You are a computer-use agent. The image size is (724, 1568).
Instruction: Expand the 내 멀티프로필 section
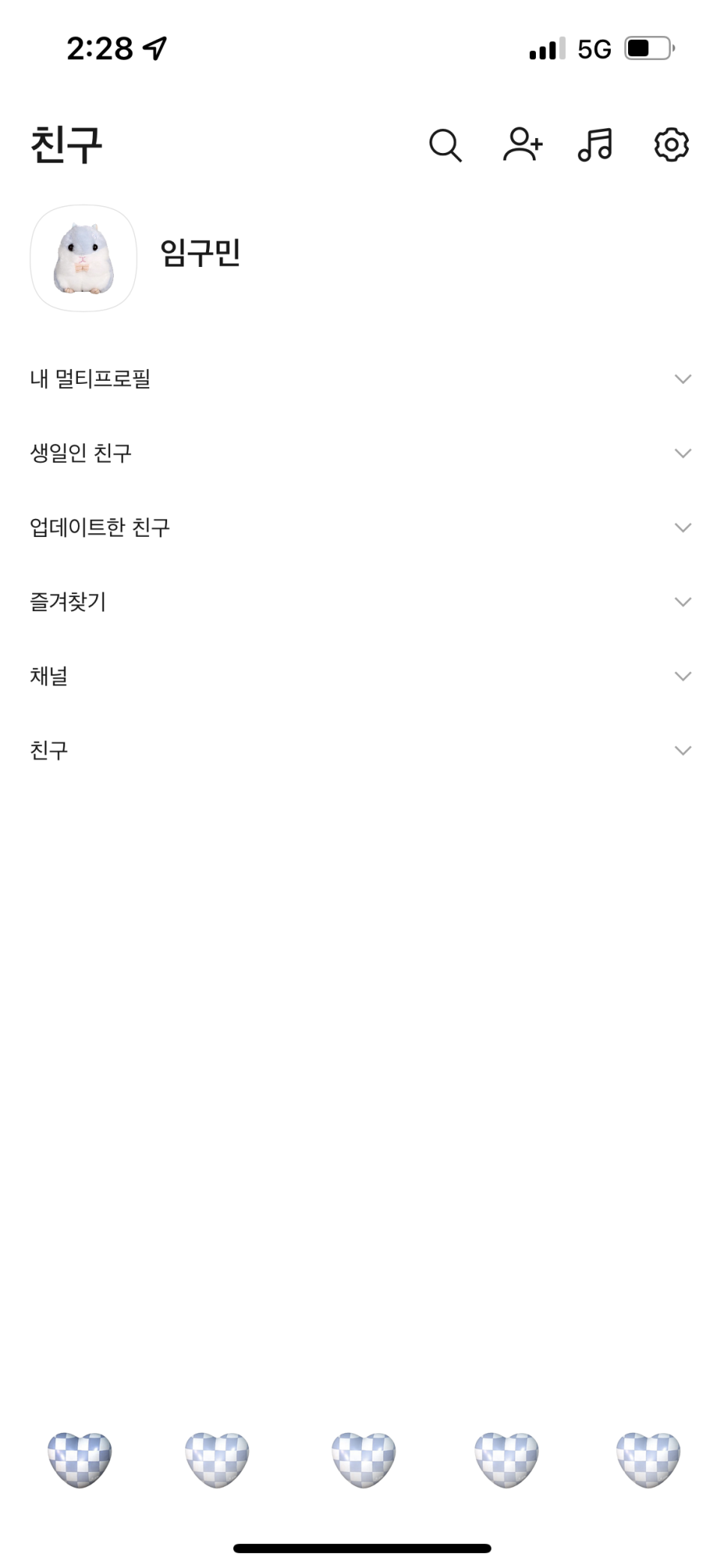362,379
